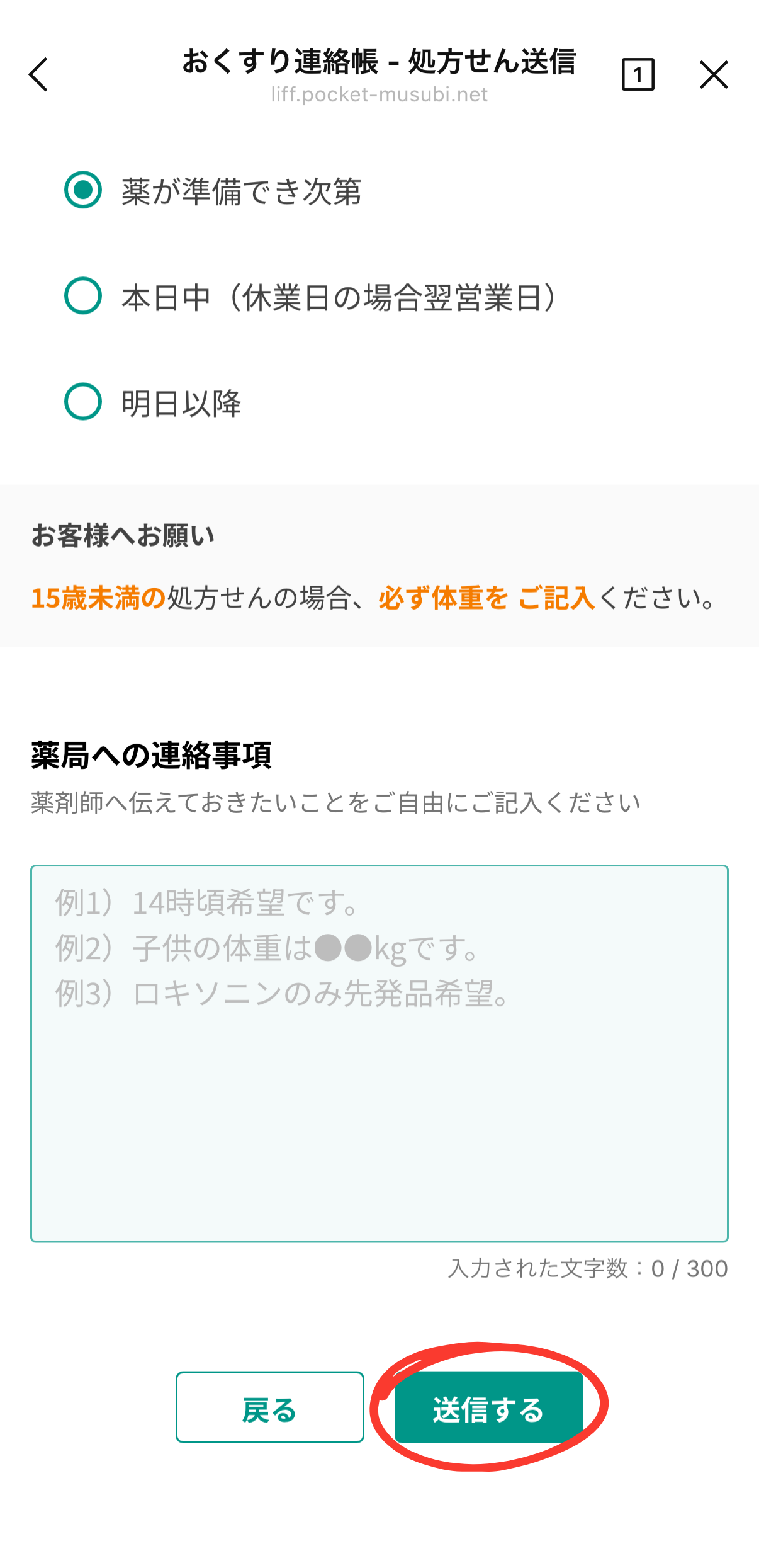Close the prescription sending page
Image resolution: width=759 pixels, height=1568 pixels.
714,75
